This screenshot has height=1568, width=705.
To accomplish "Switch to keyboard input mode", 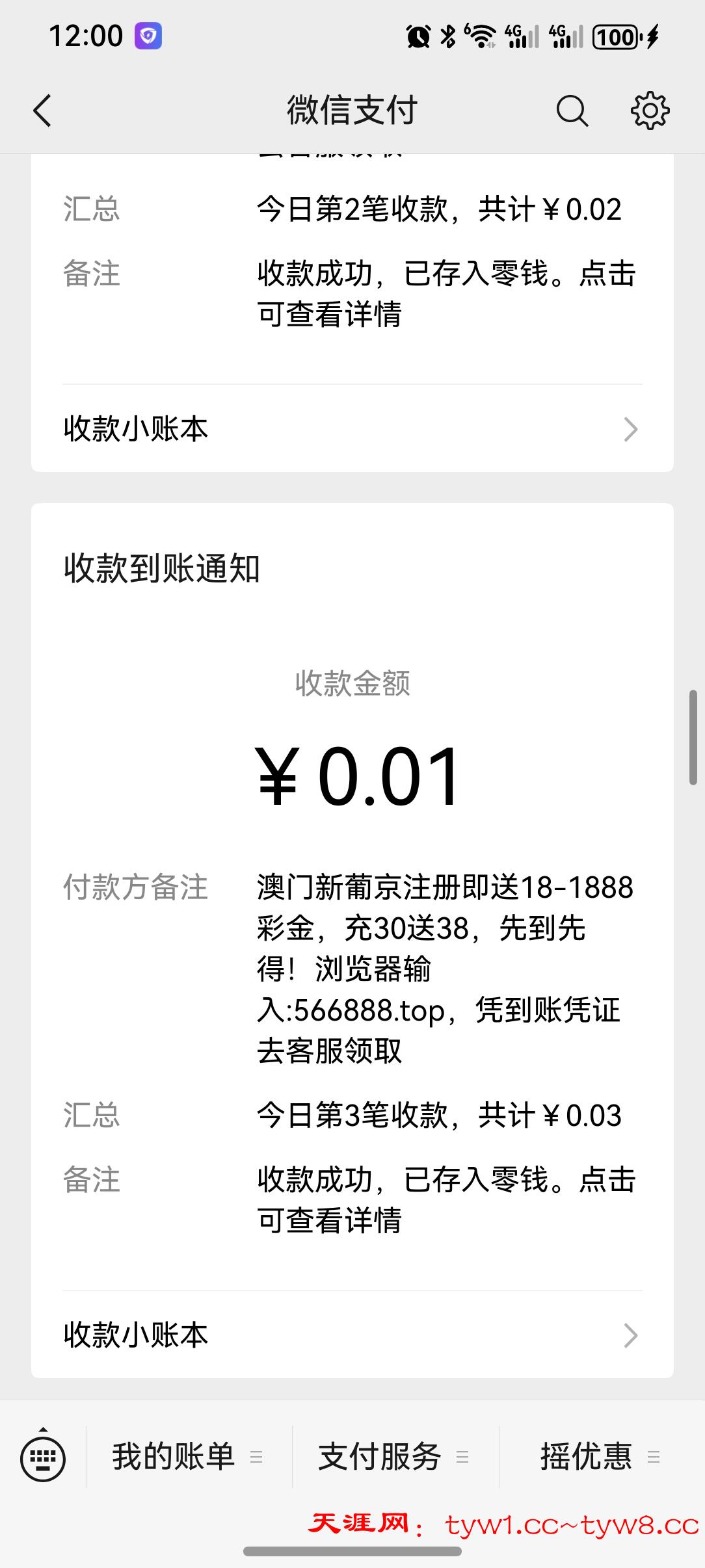I will coord(43,1457).
